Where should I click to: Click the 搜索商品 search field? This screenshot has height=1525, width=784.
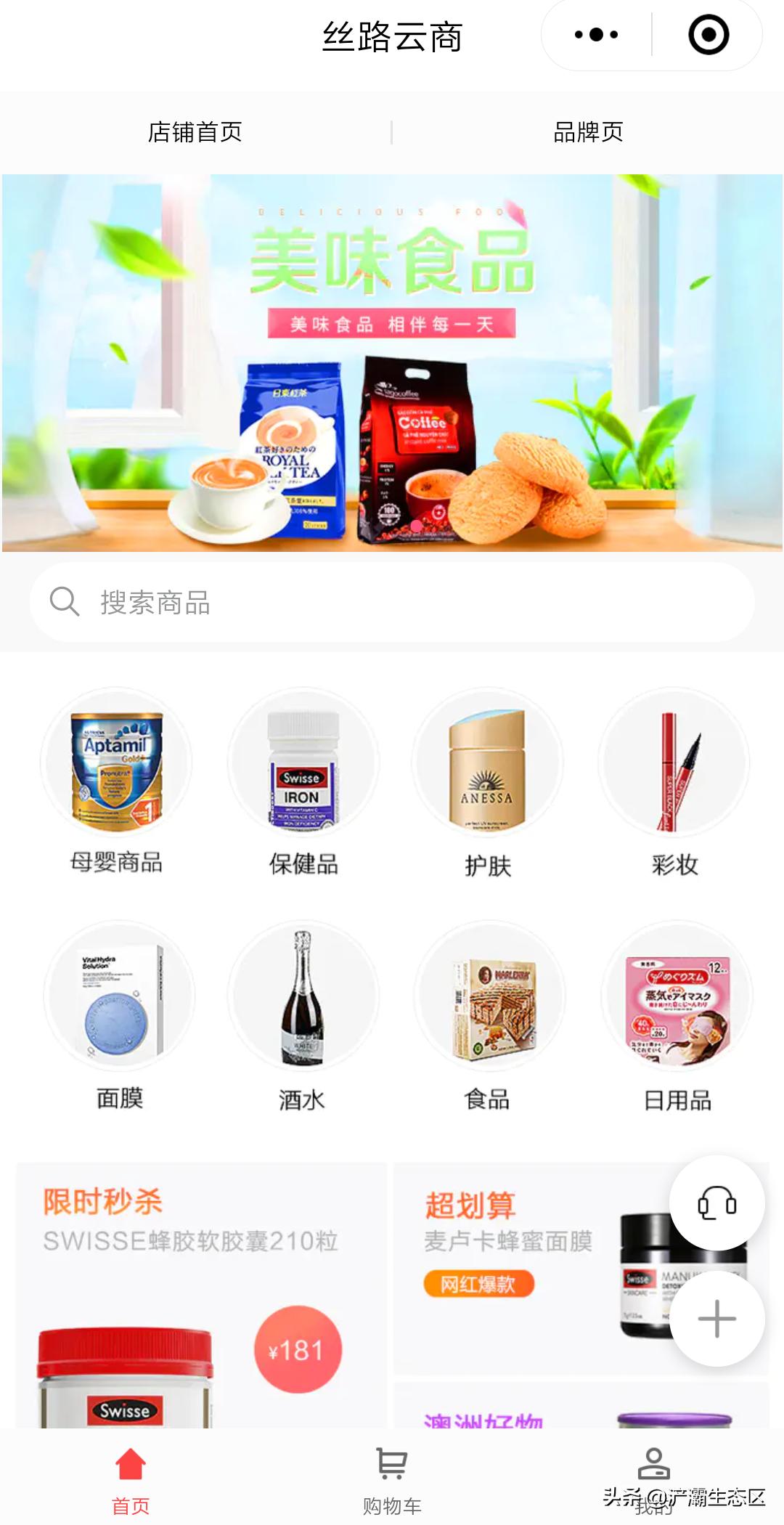pos(392,603)
